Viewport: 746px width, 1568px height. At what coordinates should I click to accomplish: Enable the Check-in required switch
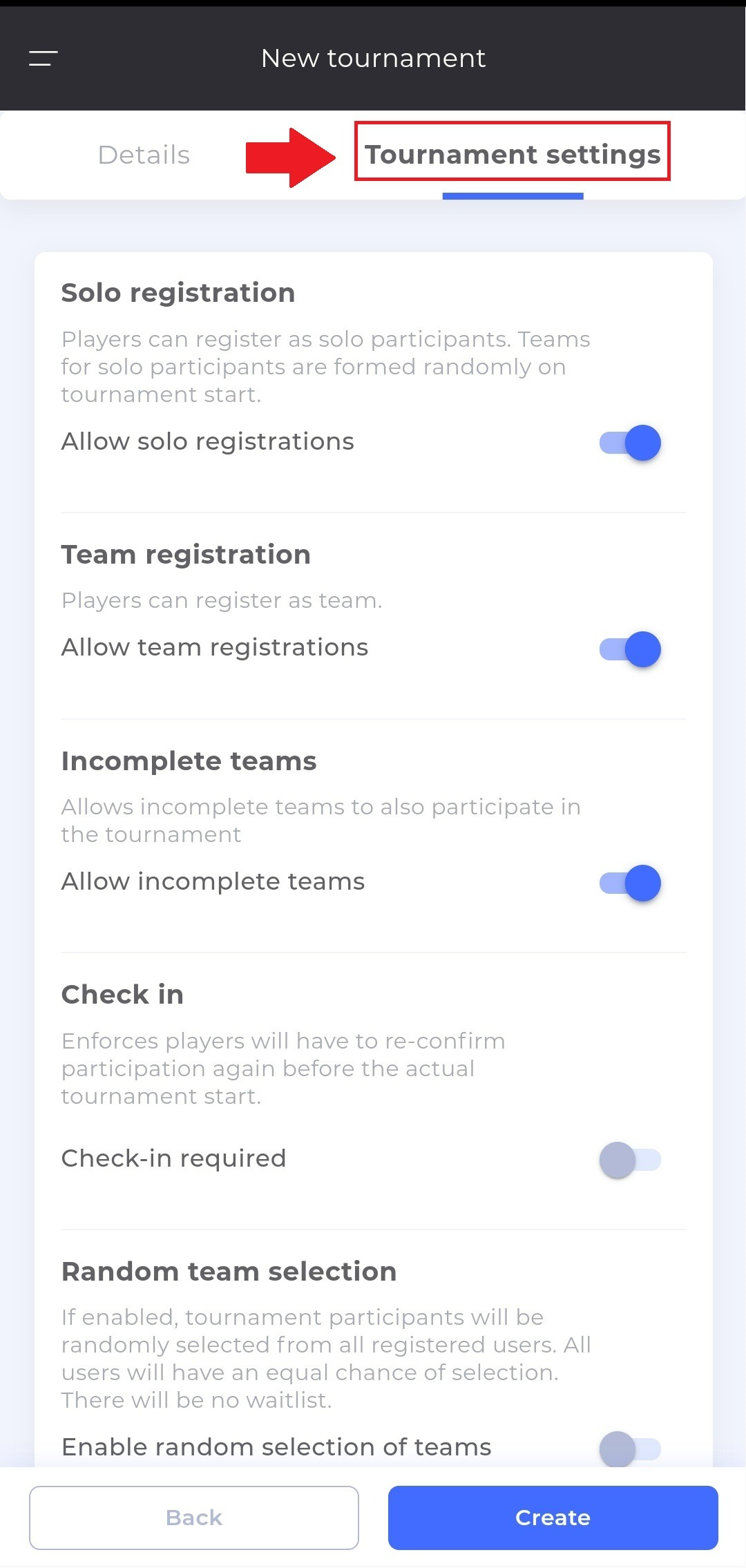click(x=630, y=1160)
